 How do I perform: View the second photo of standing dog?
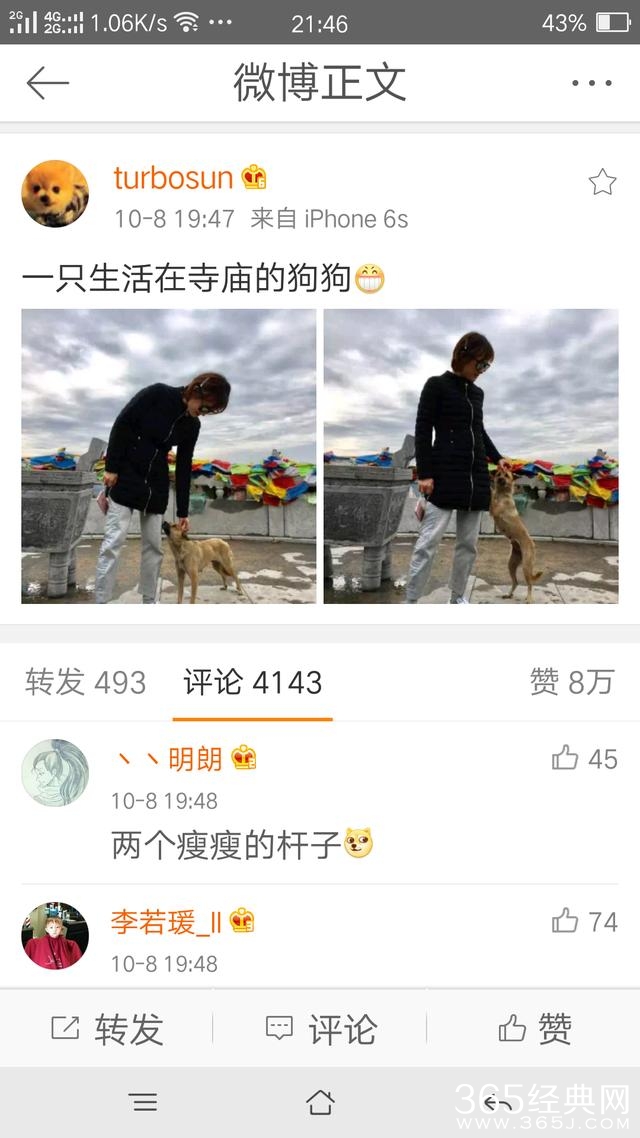470,456
